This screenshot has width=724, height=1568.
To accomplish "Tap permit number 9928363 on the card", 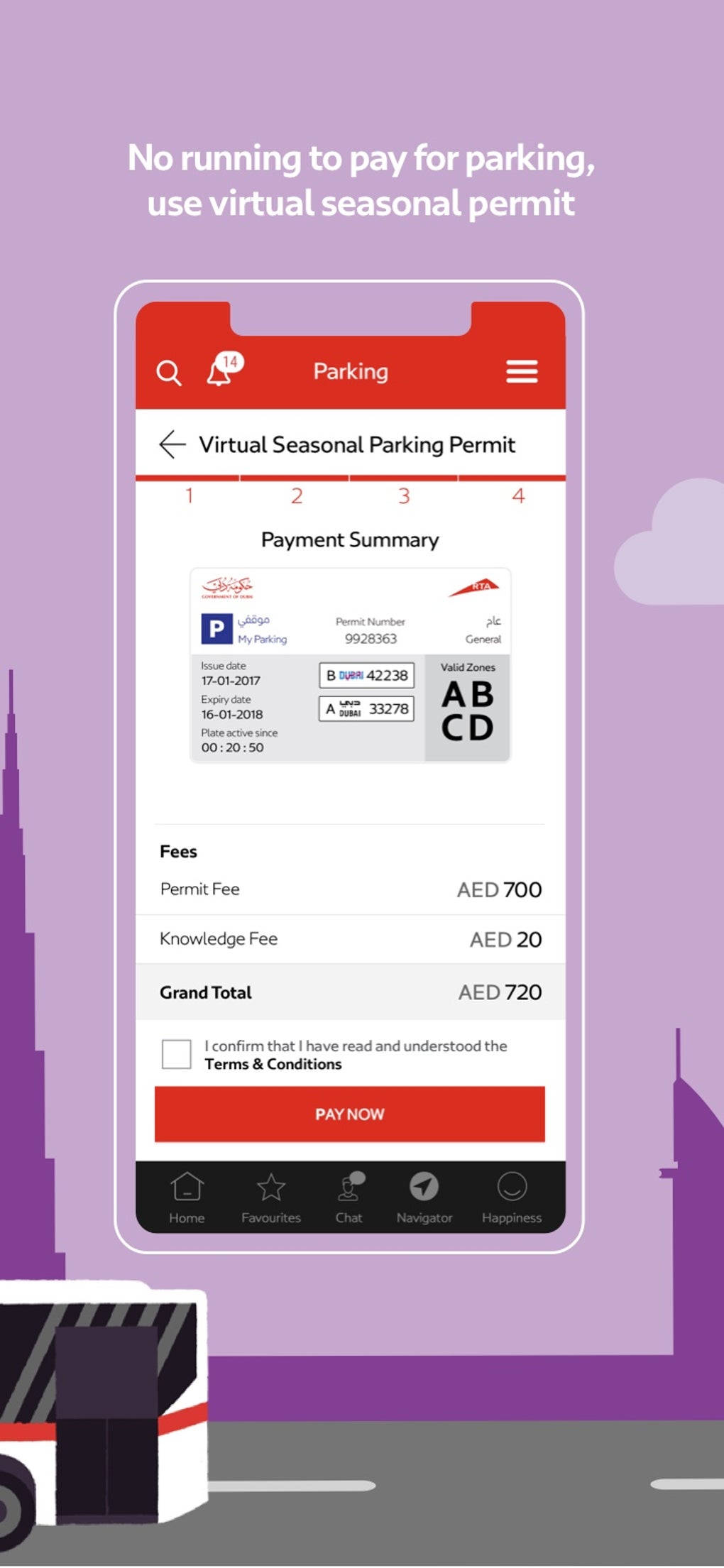I will [x=370, y=639].
